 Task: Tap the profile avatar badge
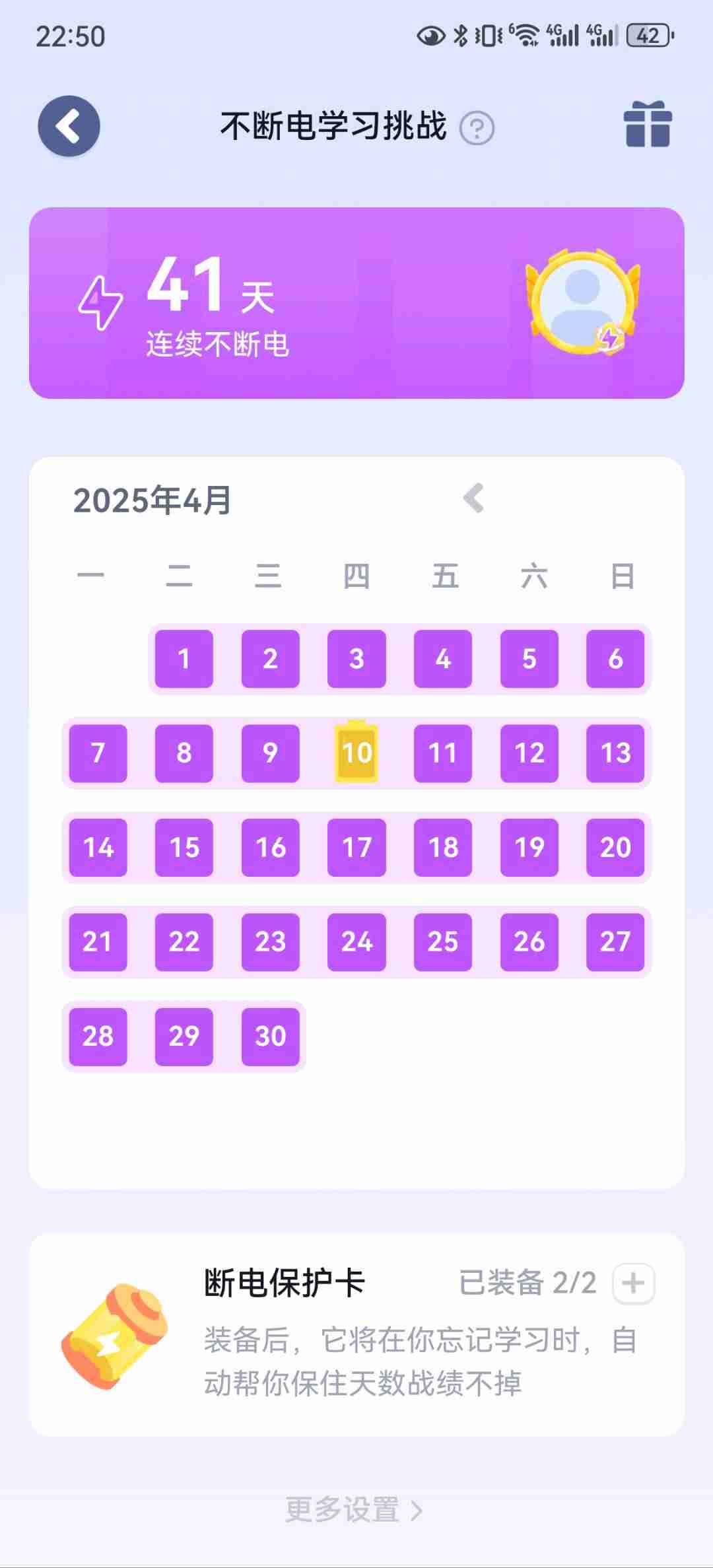click(582, 302)
